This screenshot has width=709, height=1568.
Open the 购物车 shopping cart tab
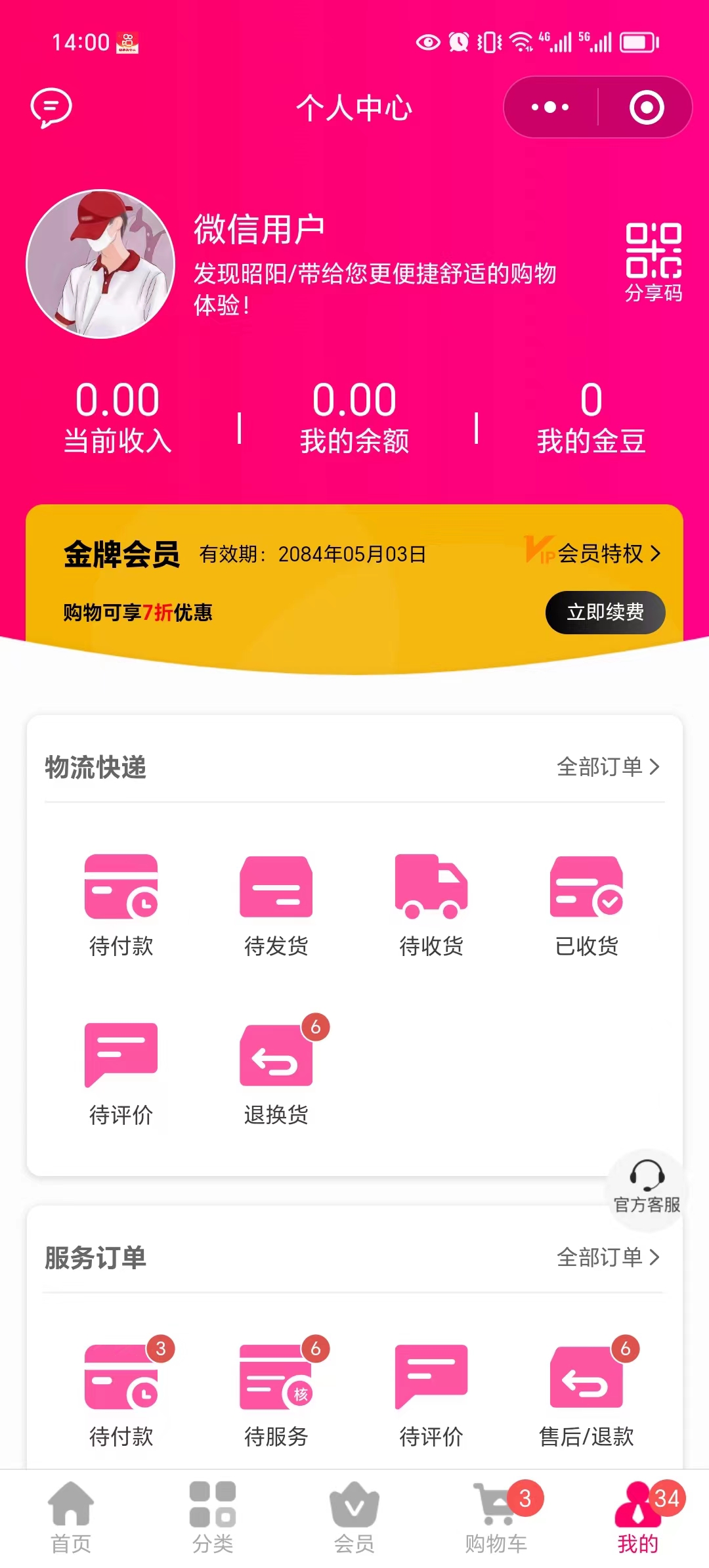pyautogui.click(x=496, y=1517)
